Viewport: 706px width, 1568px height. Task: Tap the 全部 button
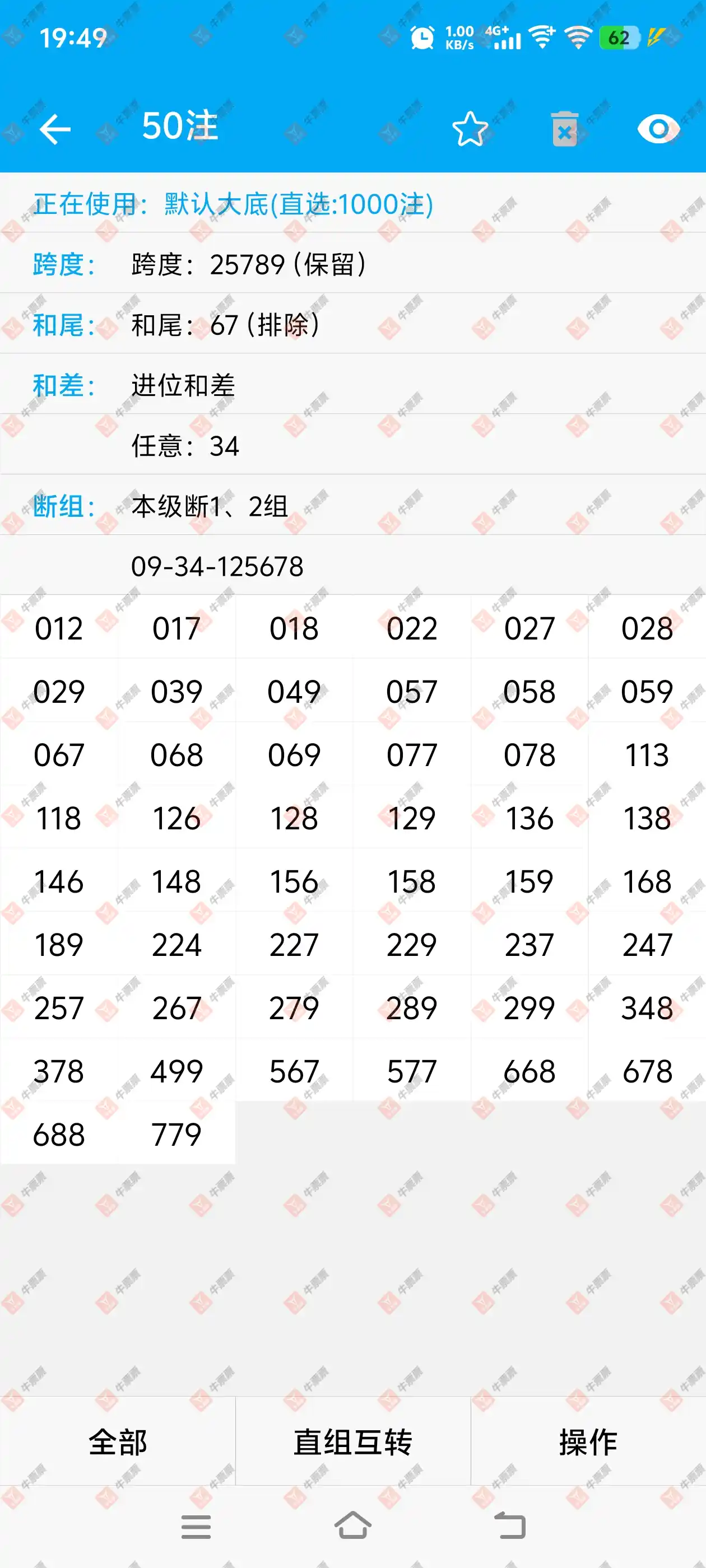coord(118,1442)
